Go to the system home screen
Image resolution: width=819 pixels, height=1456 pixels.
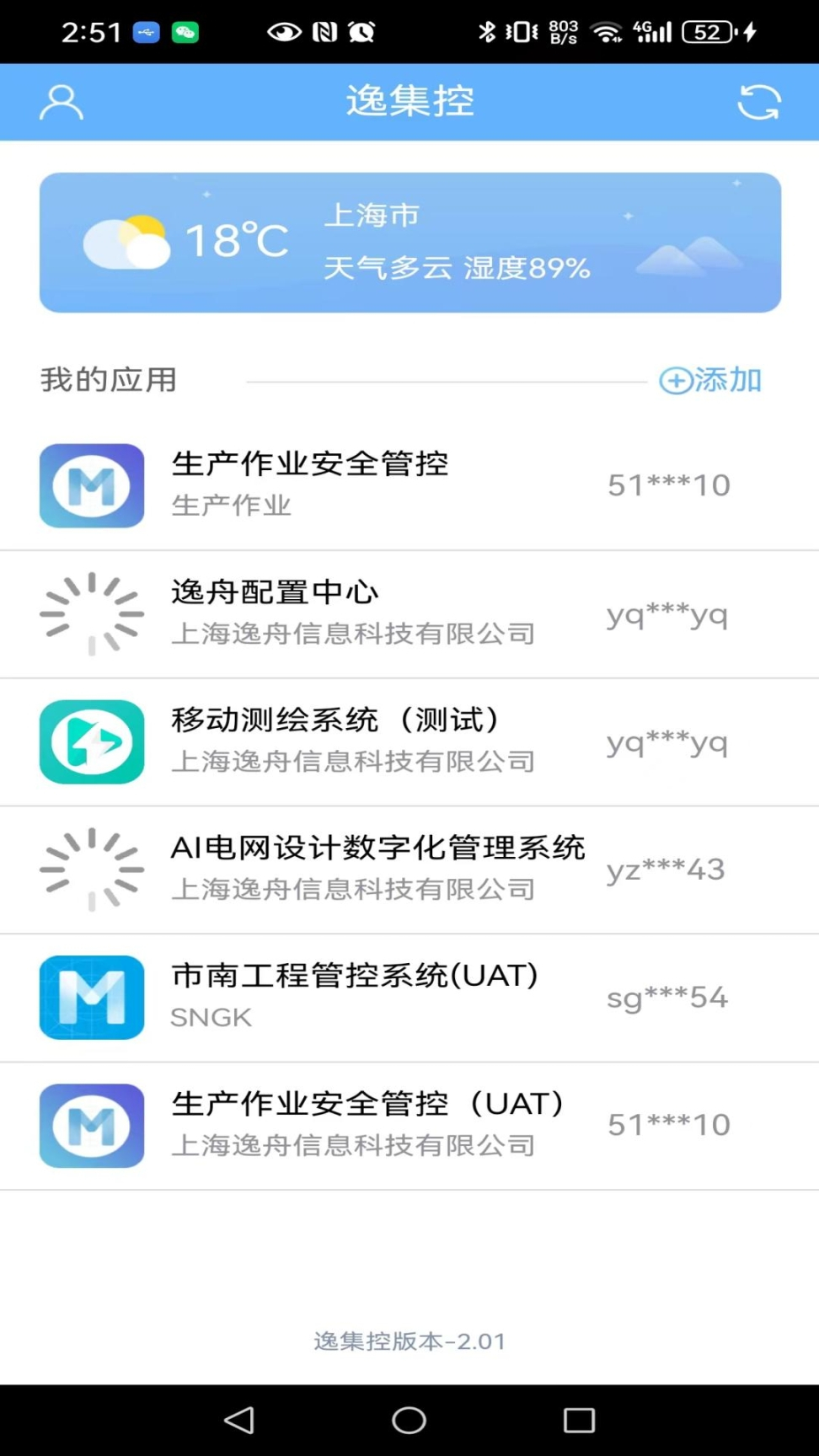pos(409,1420)
